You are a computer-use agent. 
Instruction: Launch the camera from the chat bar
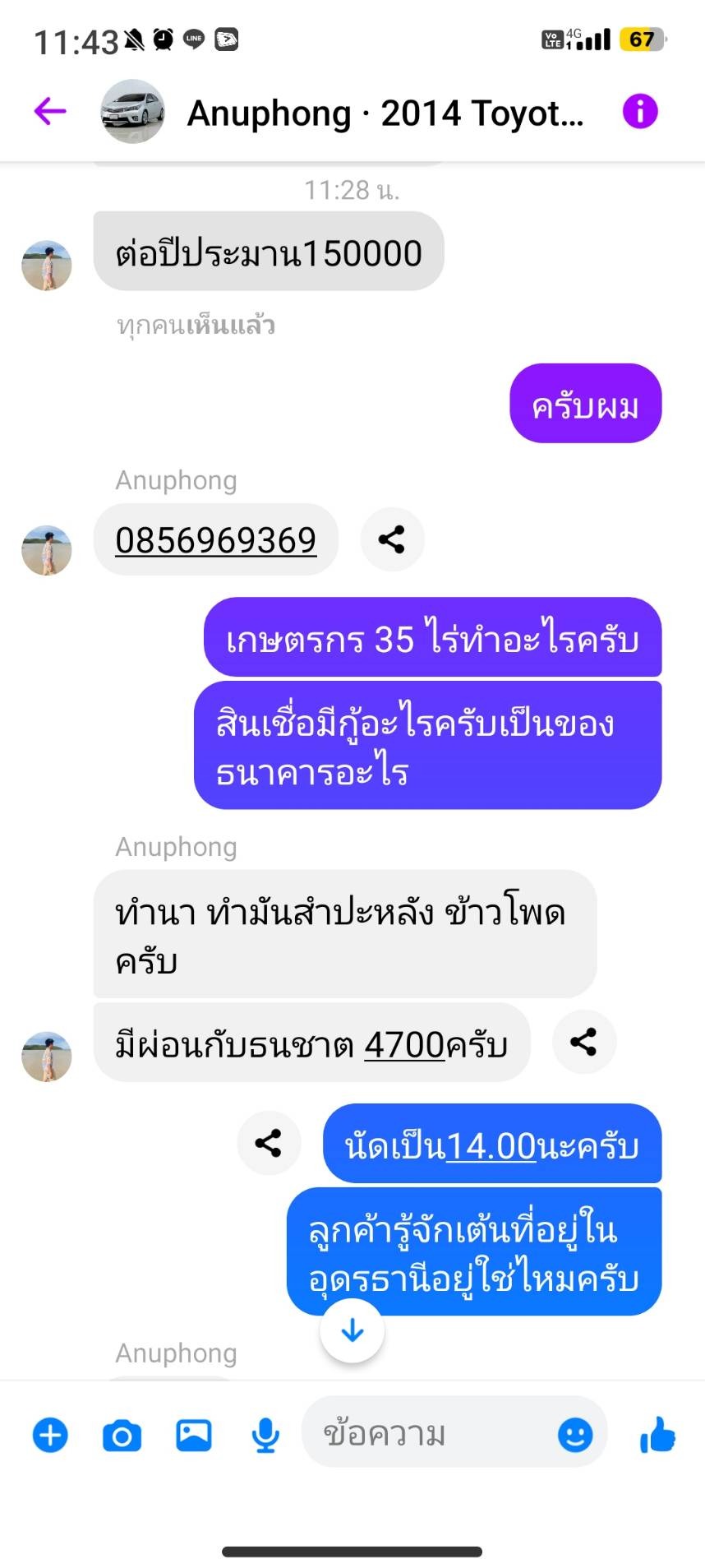(122, 1436)
